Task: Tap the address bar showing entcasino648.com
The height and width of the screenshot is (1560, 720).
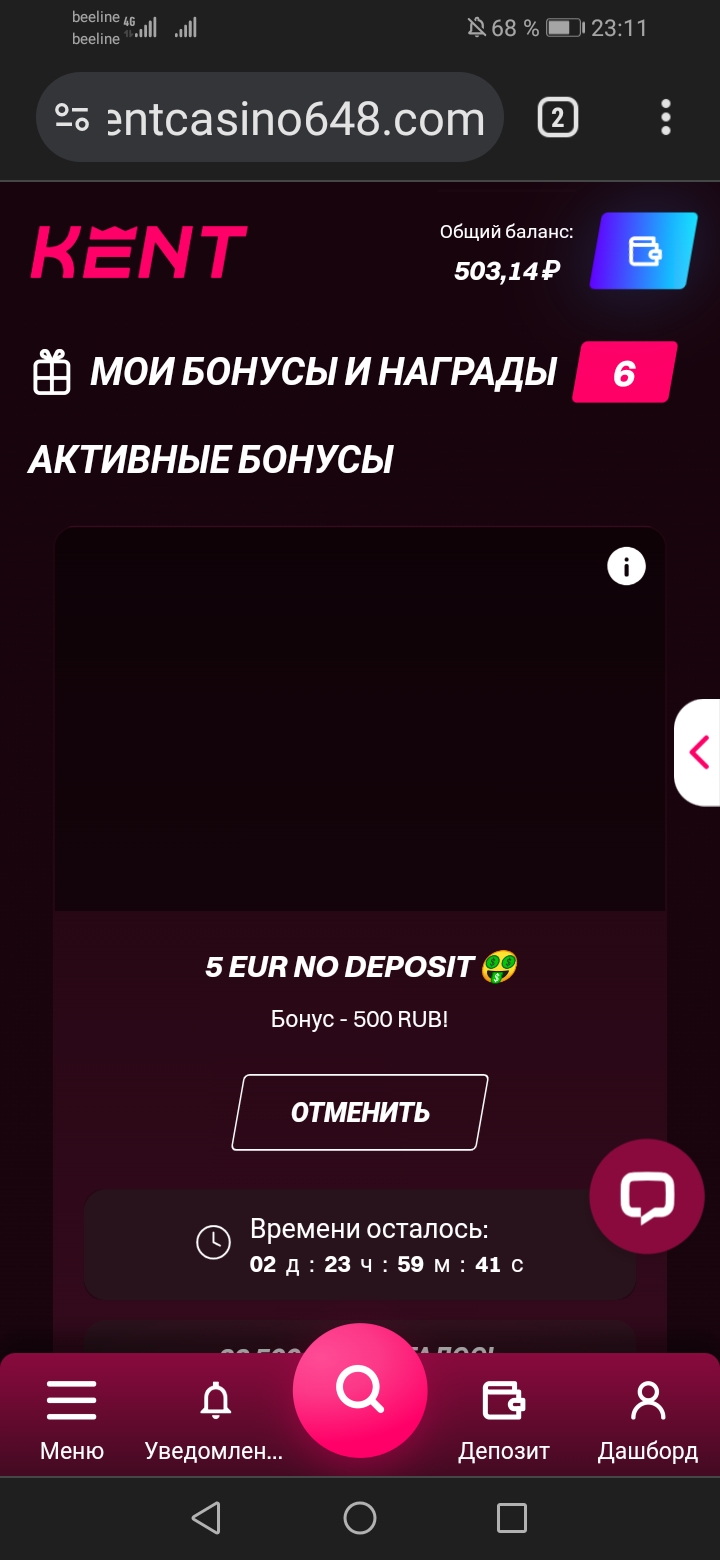Action: click(290, 117)
